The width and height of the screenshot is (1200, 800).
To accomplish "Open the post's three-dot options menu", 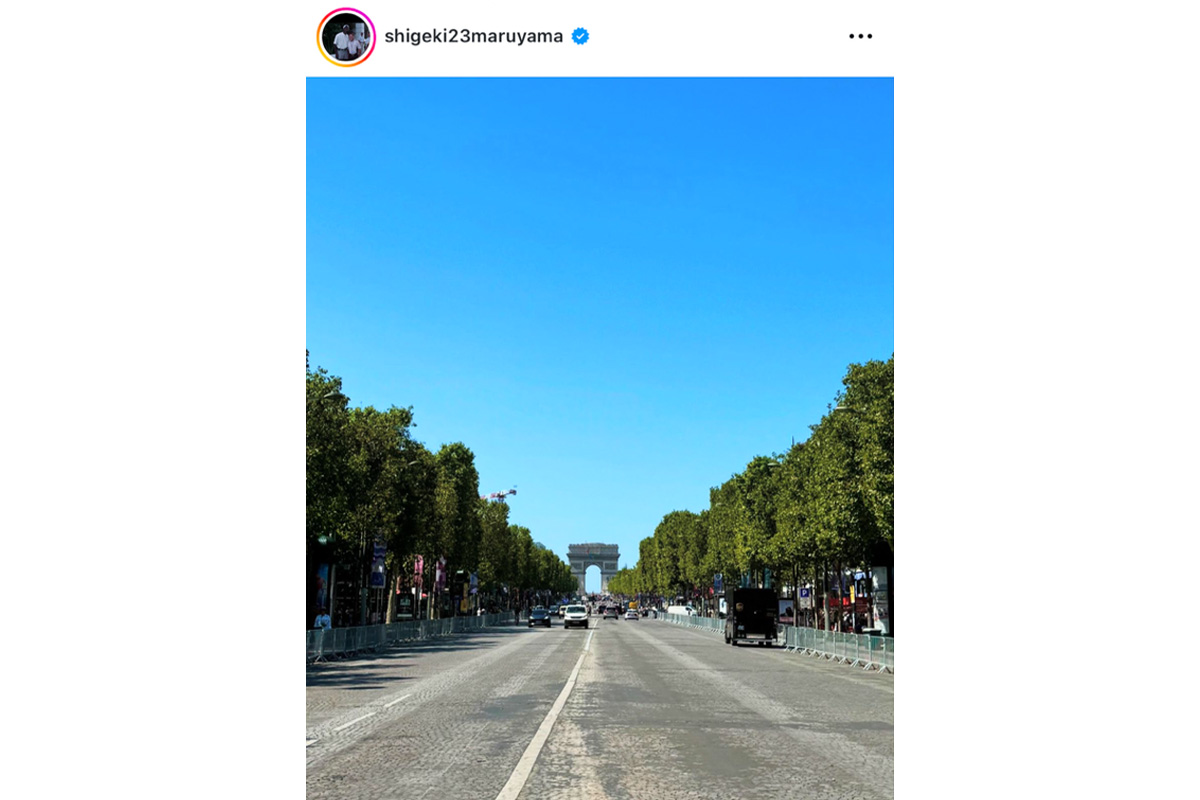I will [x=860, y=36].
